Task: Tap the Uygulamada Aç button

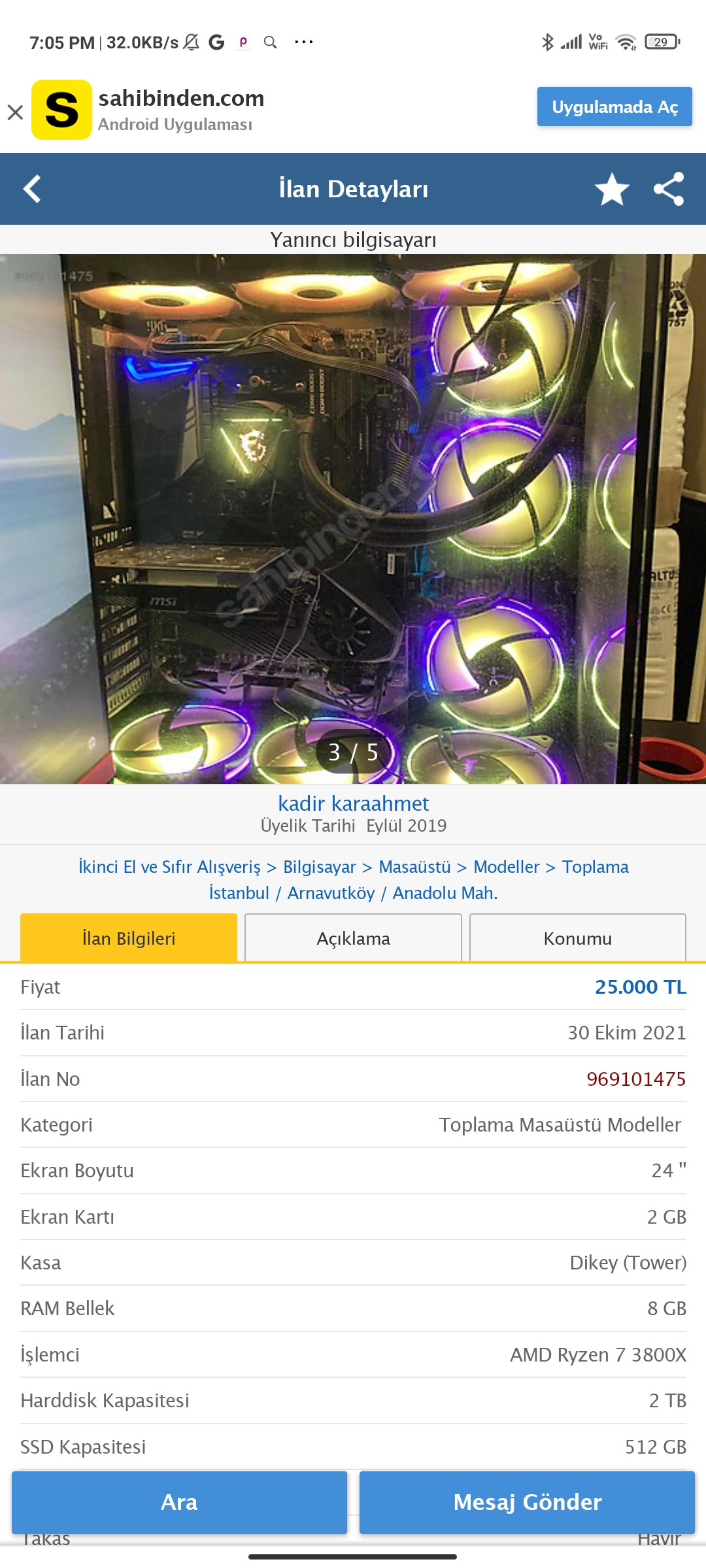Action: tap(614, 106)
